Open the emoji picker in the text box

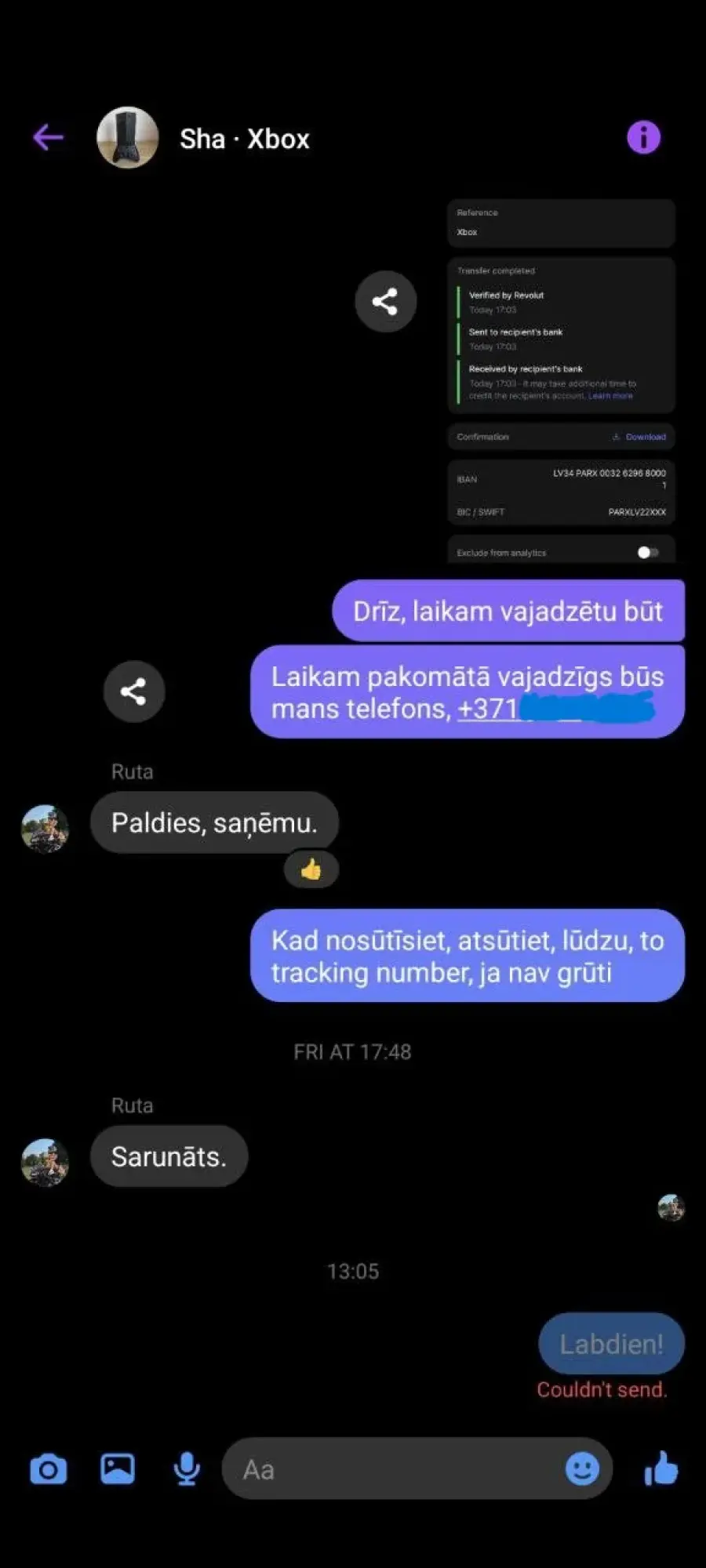pos(582,1468)
